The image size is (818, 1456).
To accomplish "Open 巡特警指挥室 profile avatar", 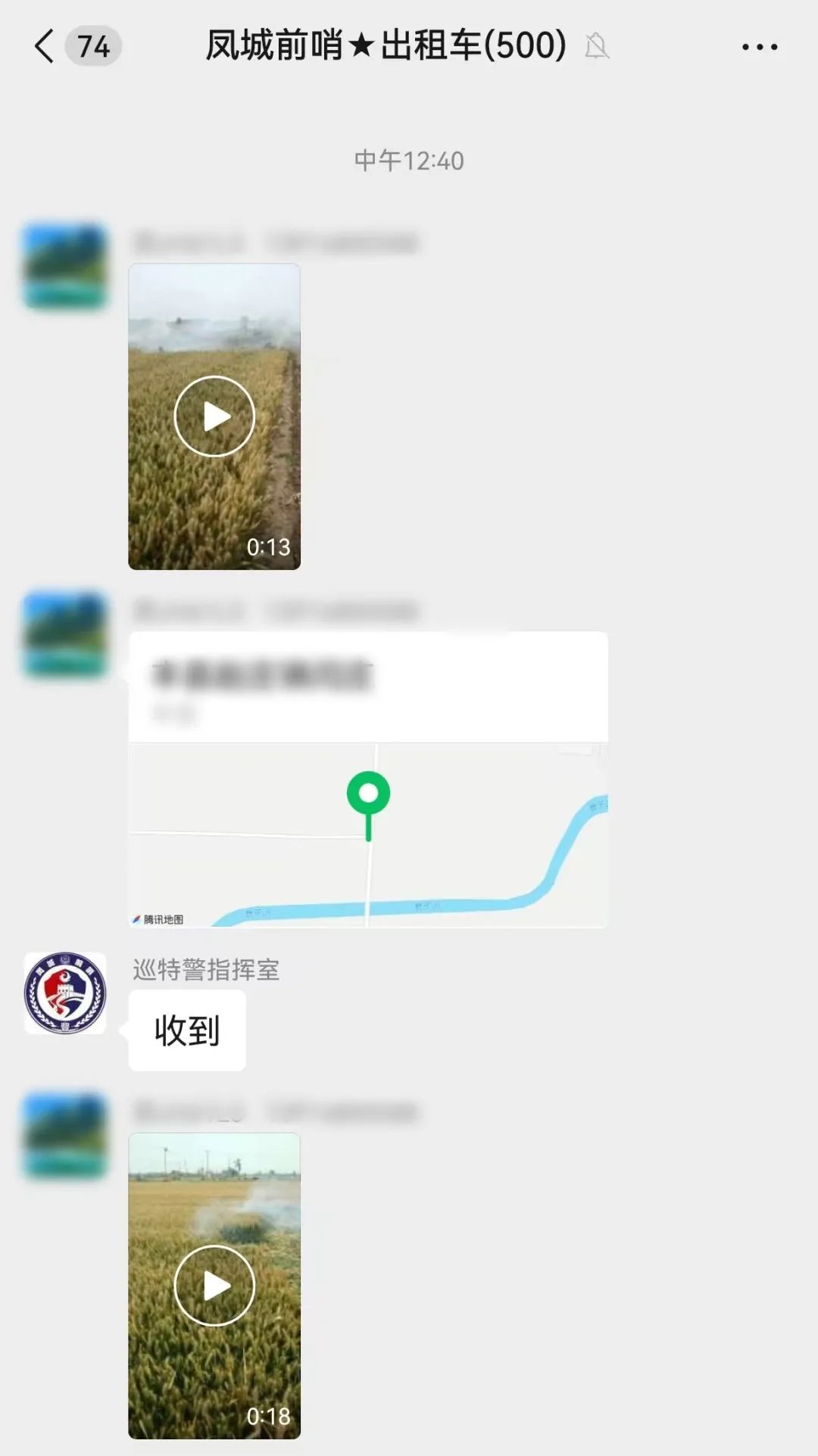I will [x=65, y=993].
